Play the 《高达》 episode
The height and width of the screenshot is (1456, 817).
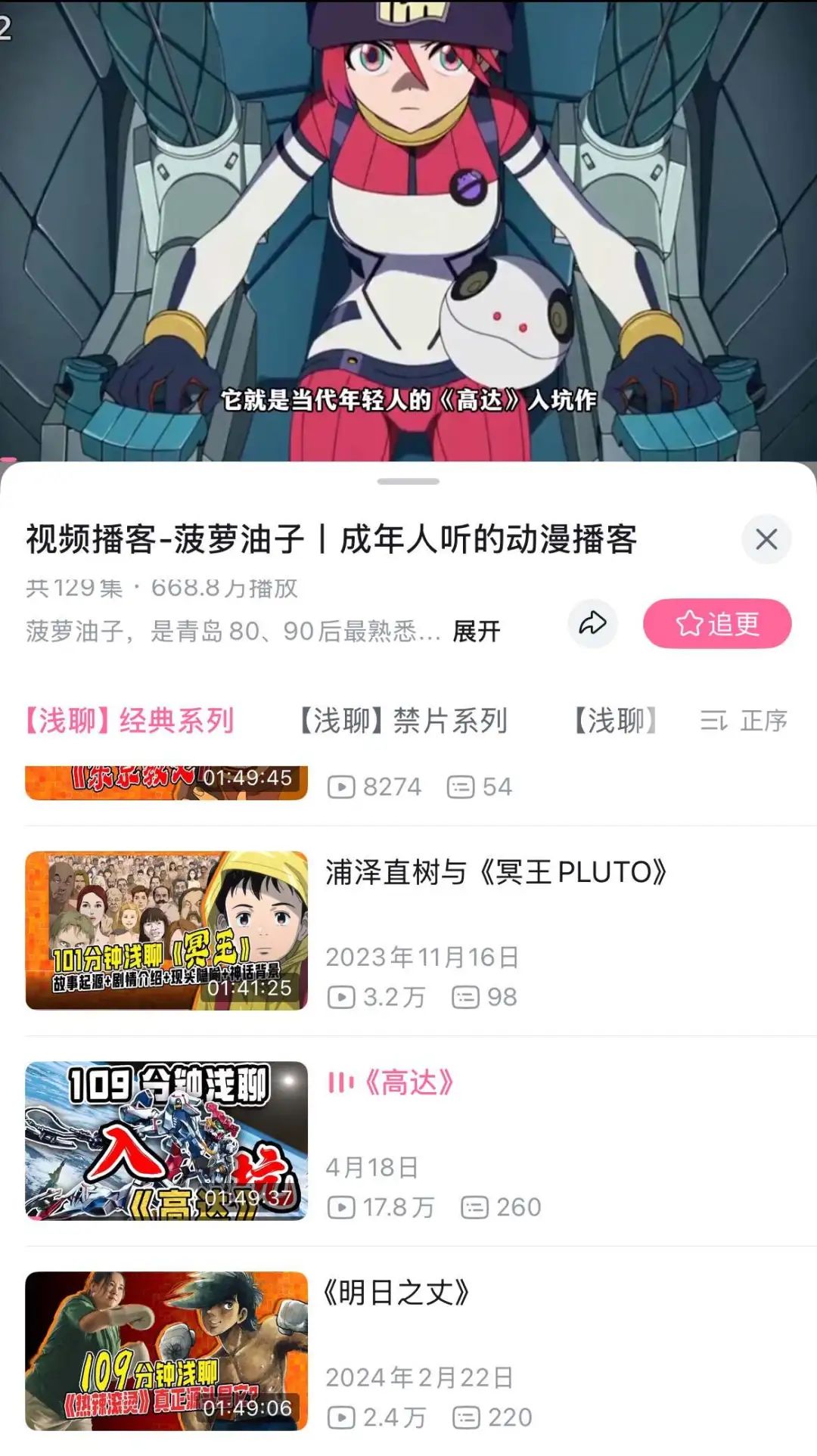(x=408, y=1083)
